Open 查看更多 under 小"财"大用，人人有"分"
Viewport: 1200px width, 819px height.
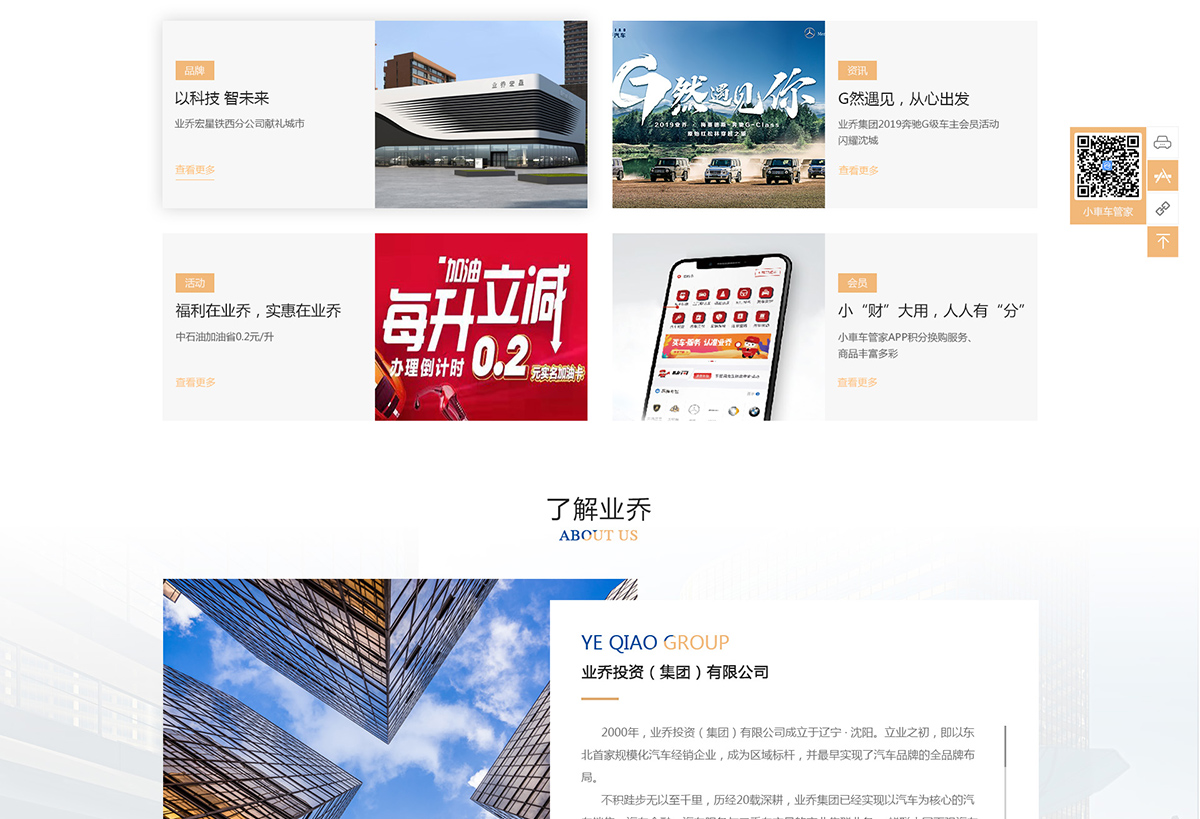(x=858, y=382)
